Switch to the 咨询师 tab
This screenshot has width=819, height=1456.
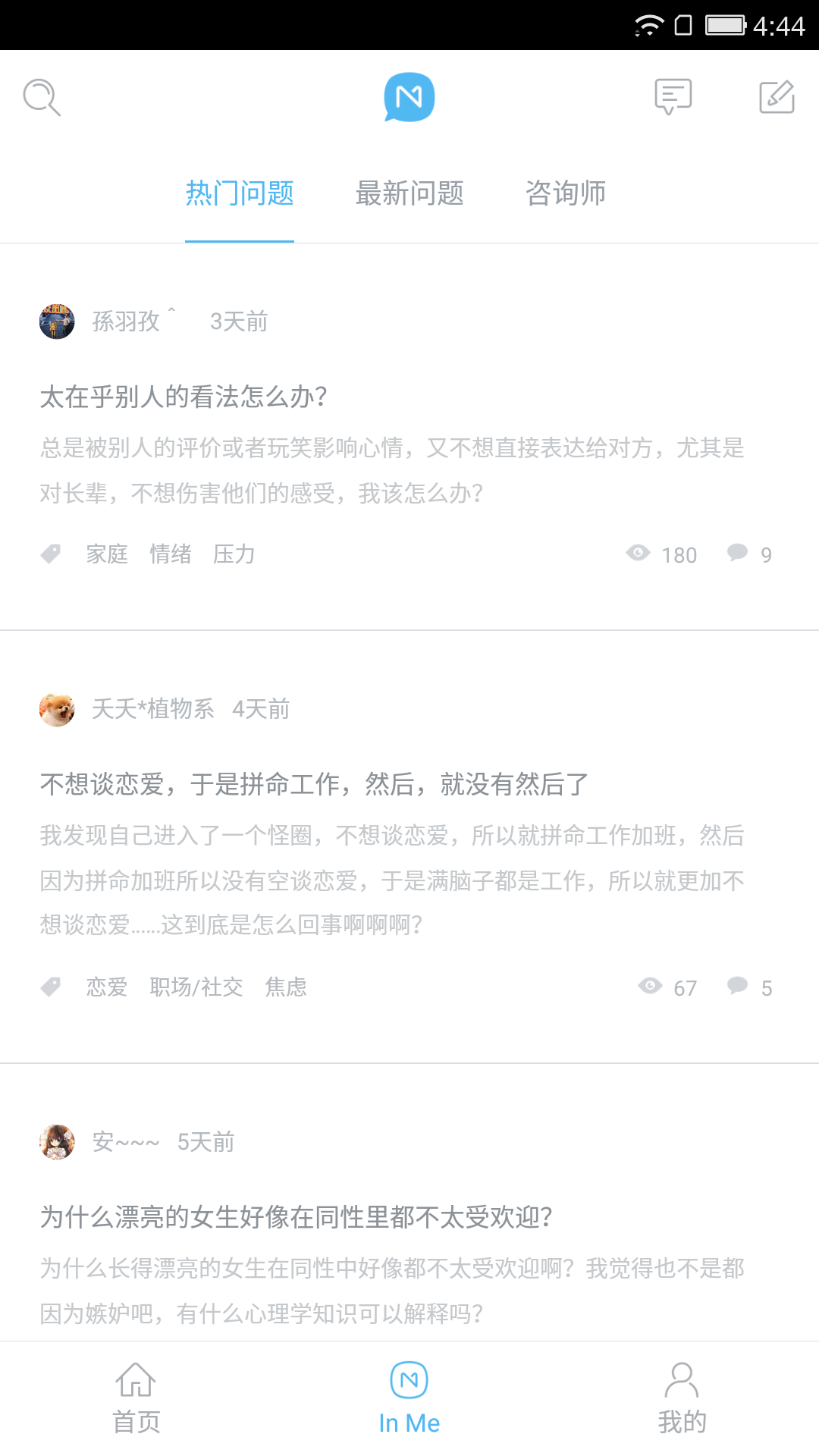click(x=566, y=194)
